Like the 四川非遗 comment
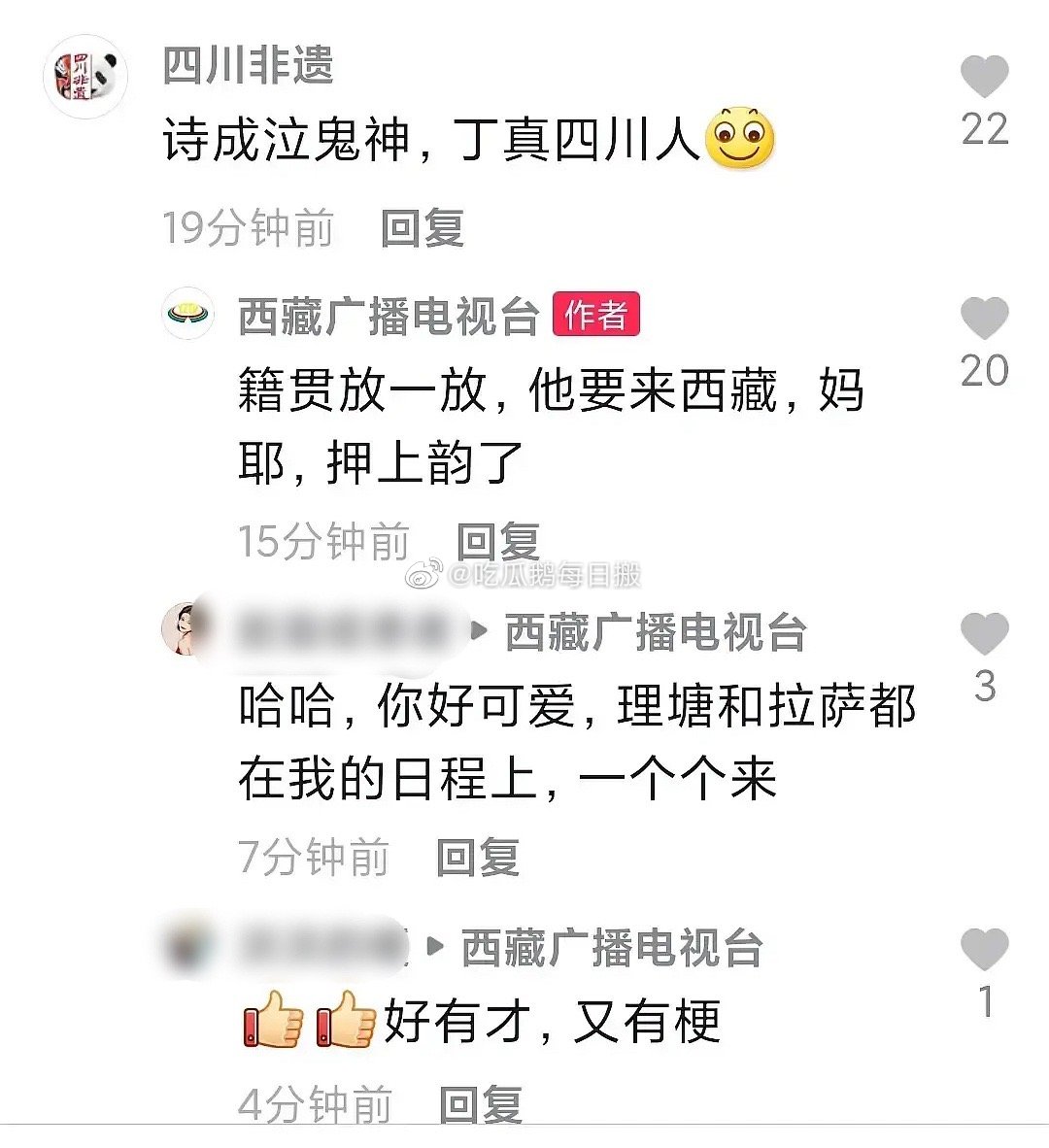This screenshot has width=1049, height=1148. click(984, 77)
